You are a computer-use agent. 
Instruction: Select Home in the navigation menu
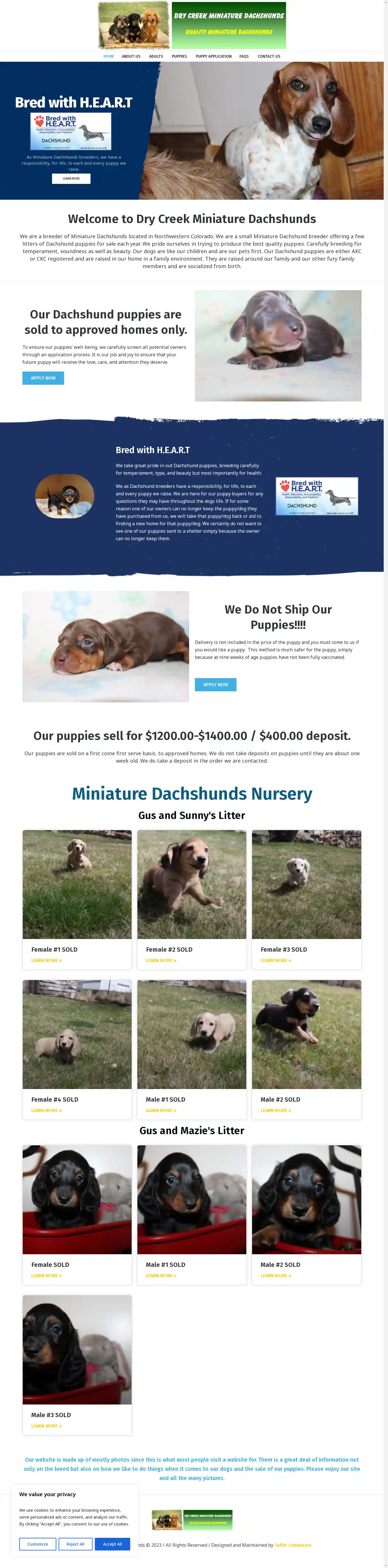108,57
